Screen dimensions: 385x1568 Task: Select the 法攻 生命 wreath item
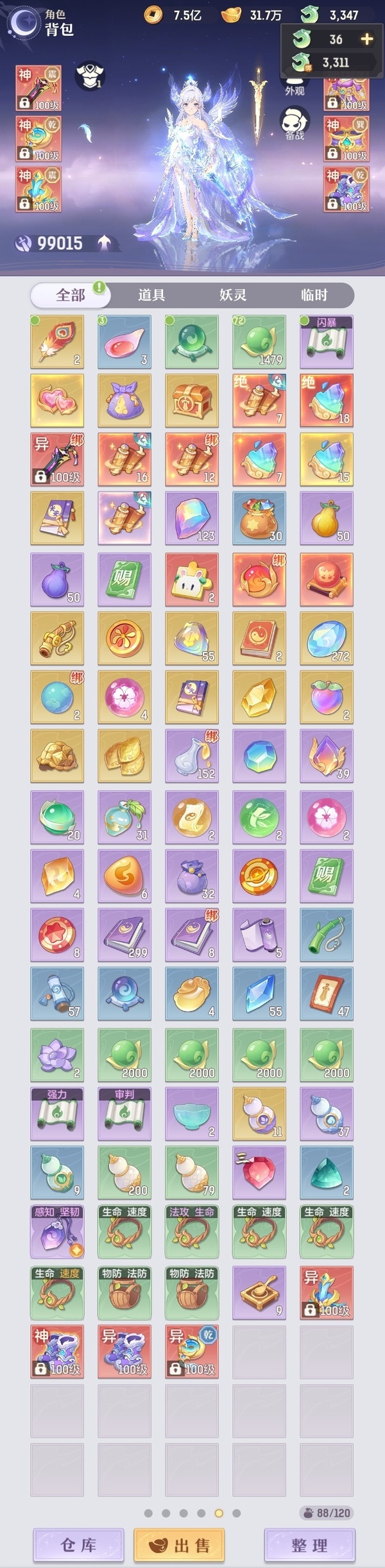click(192, 1231)
